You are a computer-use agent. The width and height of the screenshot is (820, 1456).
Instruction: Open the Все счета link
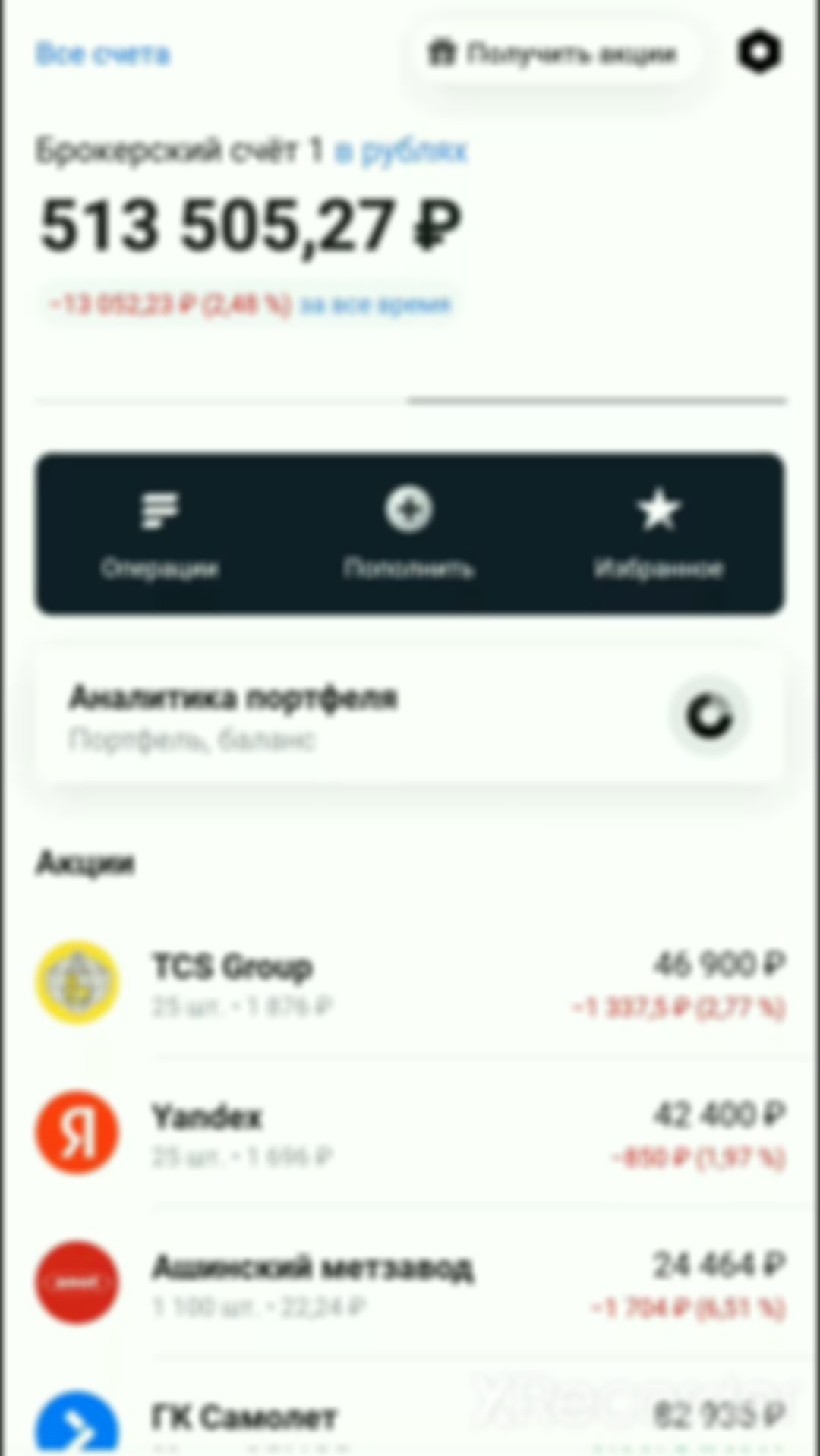pyautogui.click(x=103, y=54)
